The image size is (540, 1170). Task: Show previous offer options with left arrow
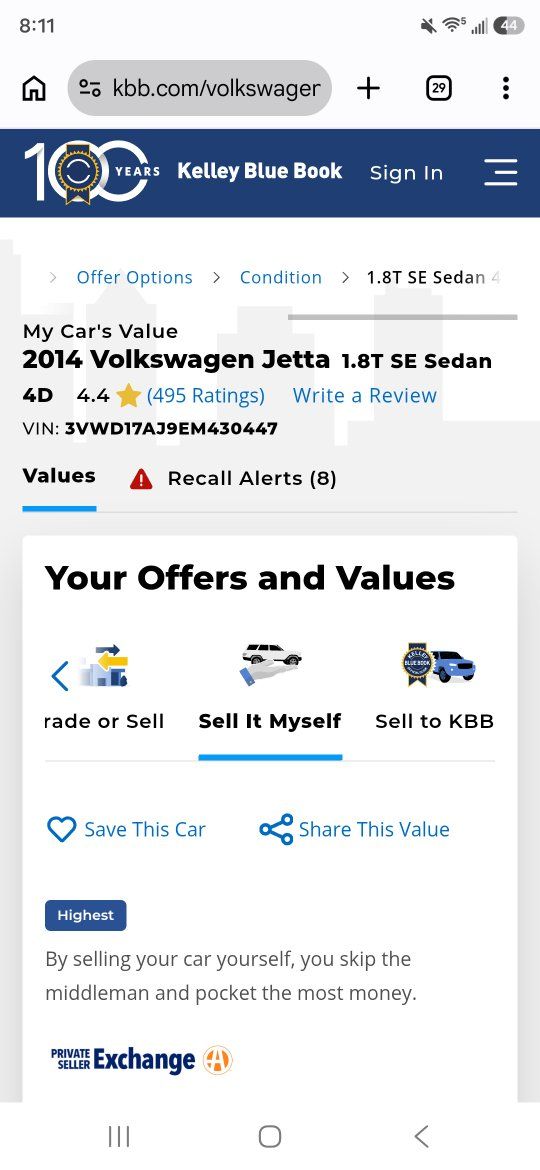(x=60, y=676)
